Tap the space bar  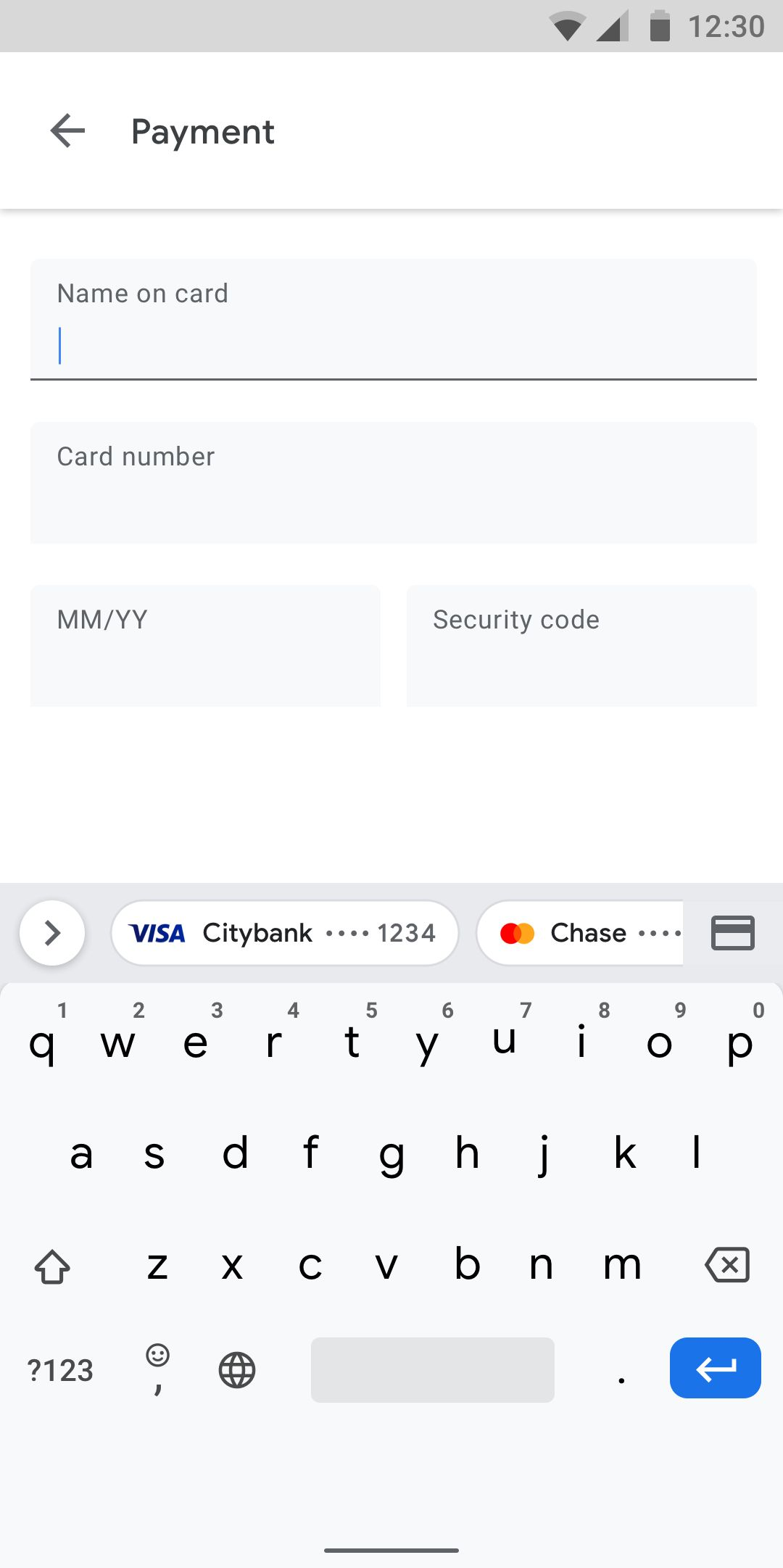tap(432, 1370)
